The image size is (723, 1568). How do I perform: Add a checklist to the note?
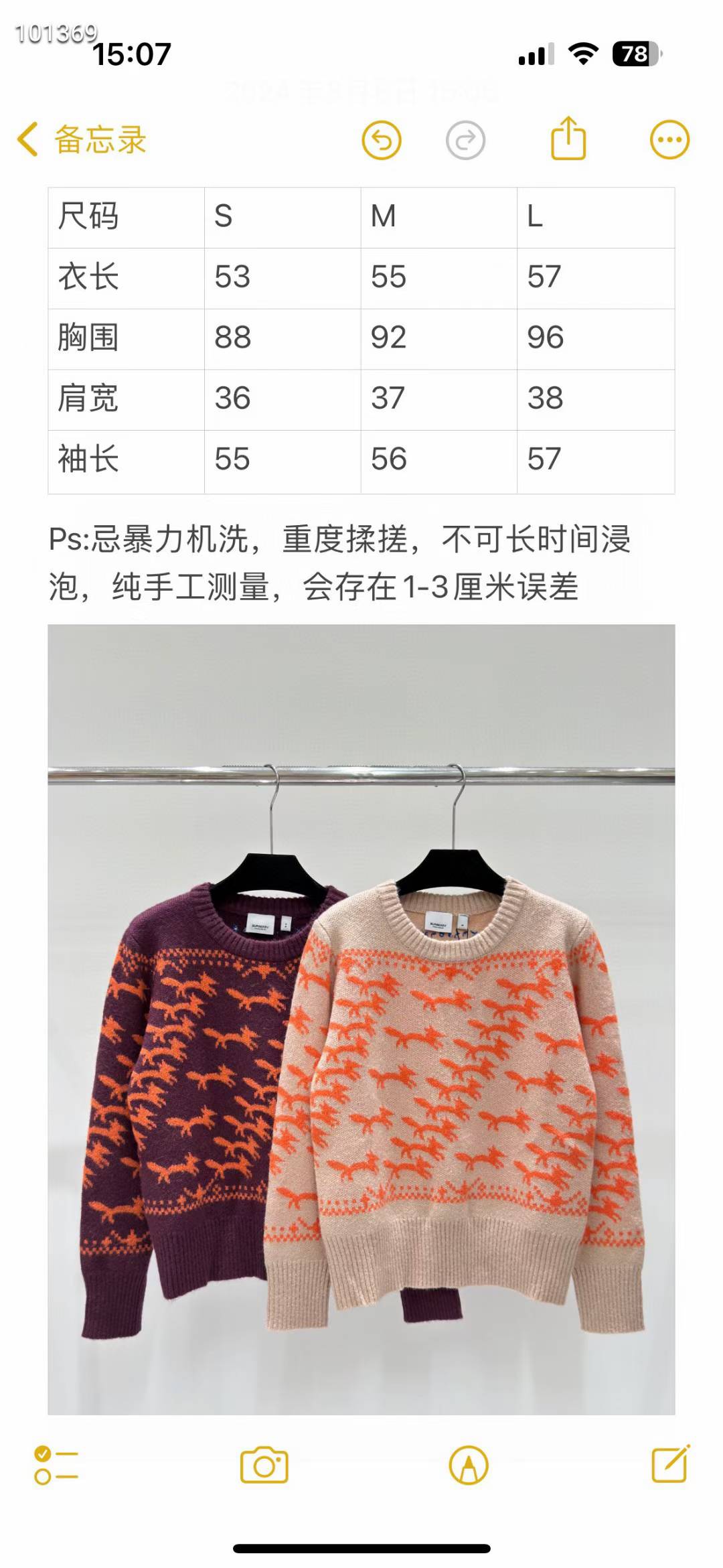[56, 1466]
